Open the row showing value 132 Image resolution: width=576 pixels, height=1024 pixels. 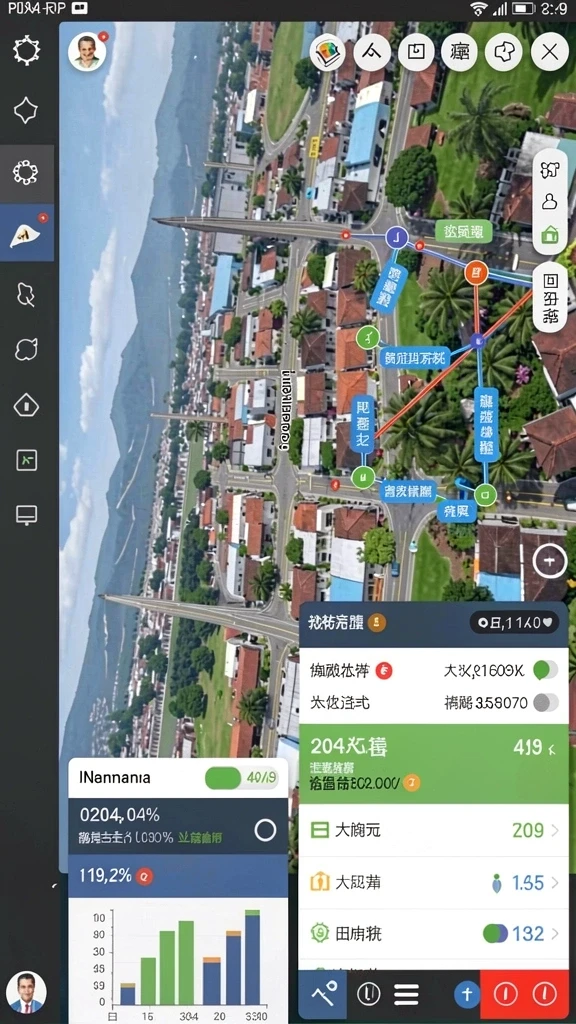click(x=433, y=934)
